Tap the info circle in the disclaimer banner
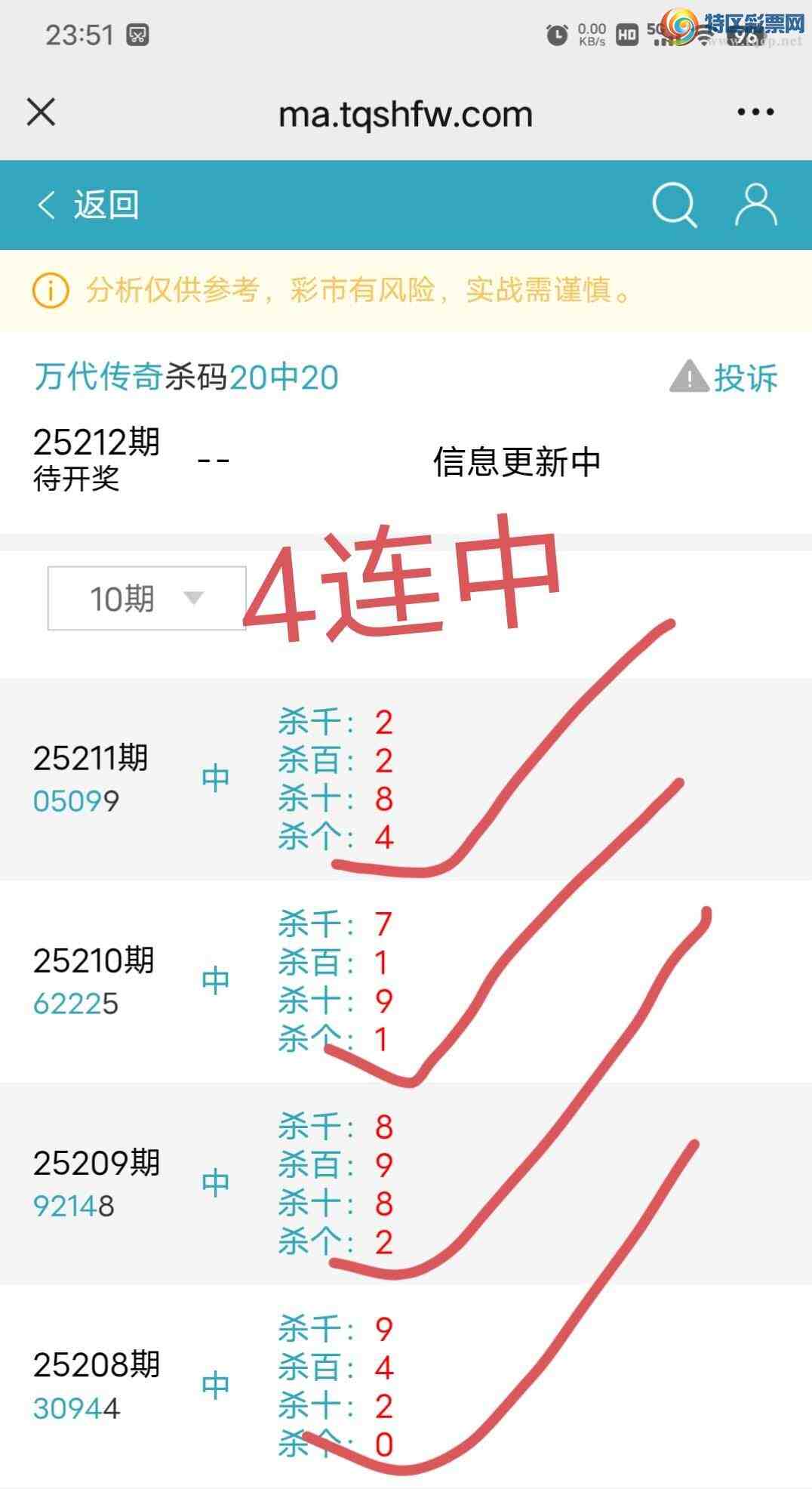The width and height of the screenshot is (812, 1489). pos(49,291)
